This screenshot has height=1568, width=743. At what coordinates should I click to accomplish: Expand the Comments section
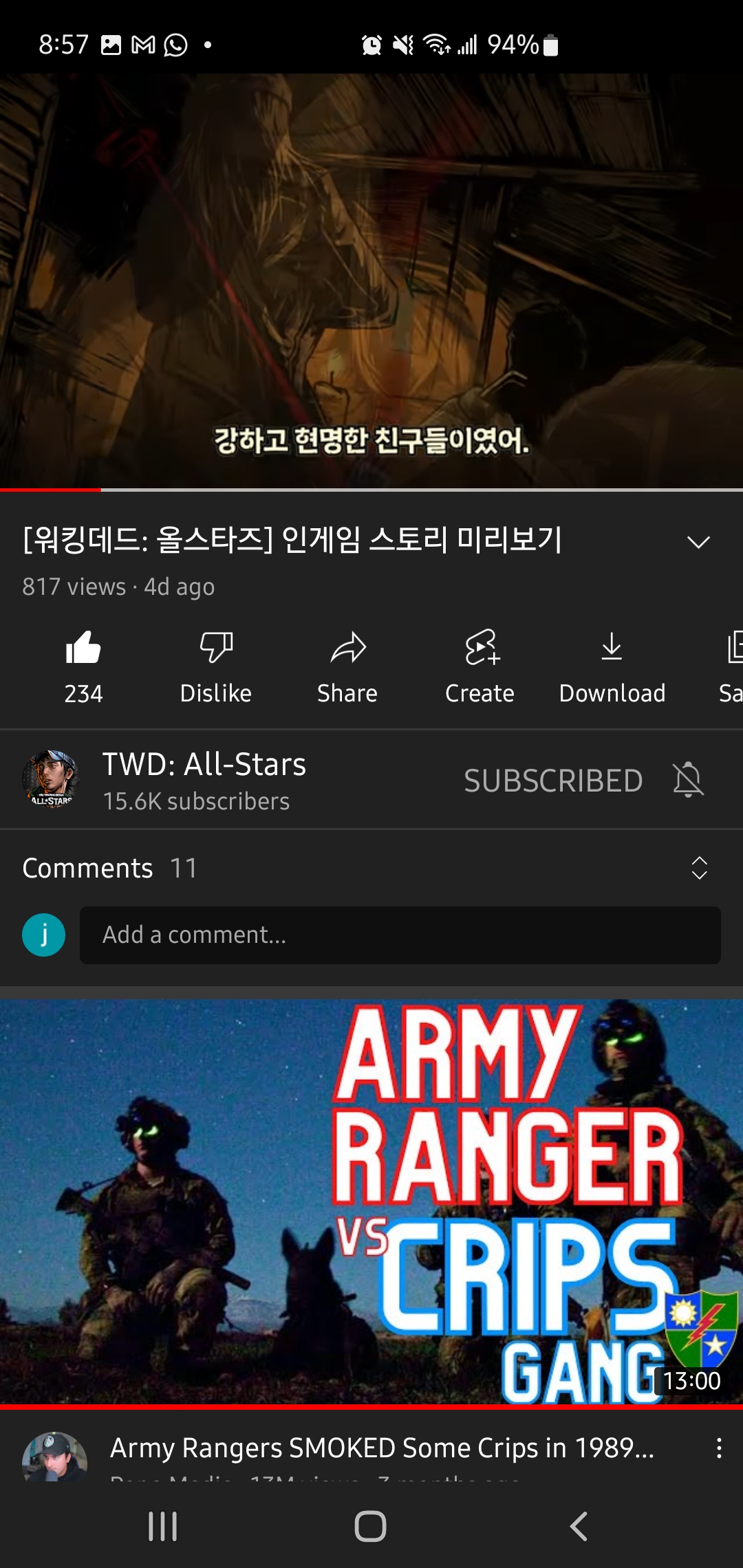(699, 868)
